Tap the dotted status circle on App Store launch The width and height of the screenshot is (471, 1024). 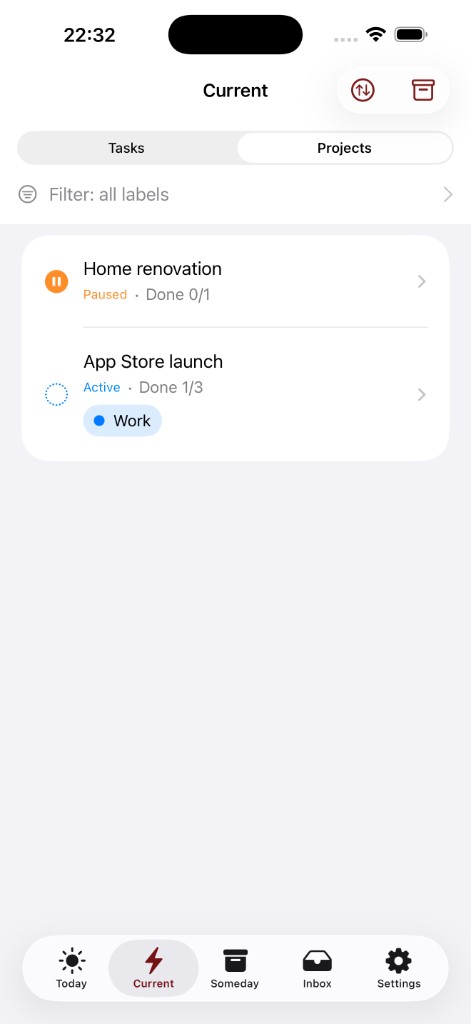56,394
